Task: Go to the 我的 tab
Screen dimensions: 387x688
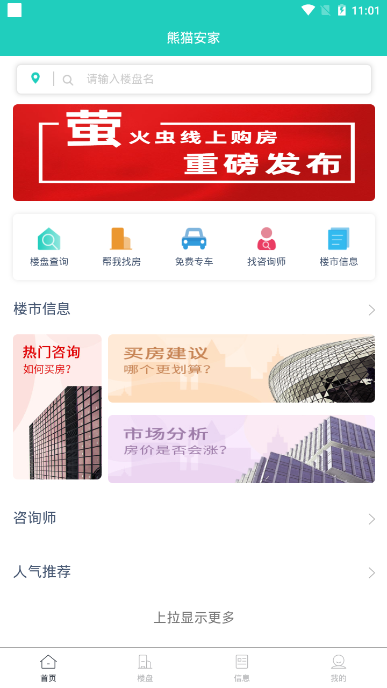Action: point(338,668)
